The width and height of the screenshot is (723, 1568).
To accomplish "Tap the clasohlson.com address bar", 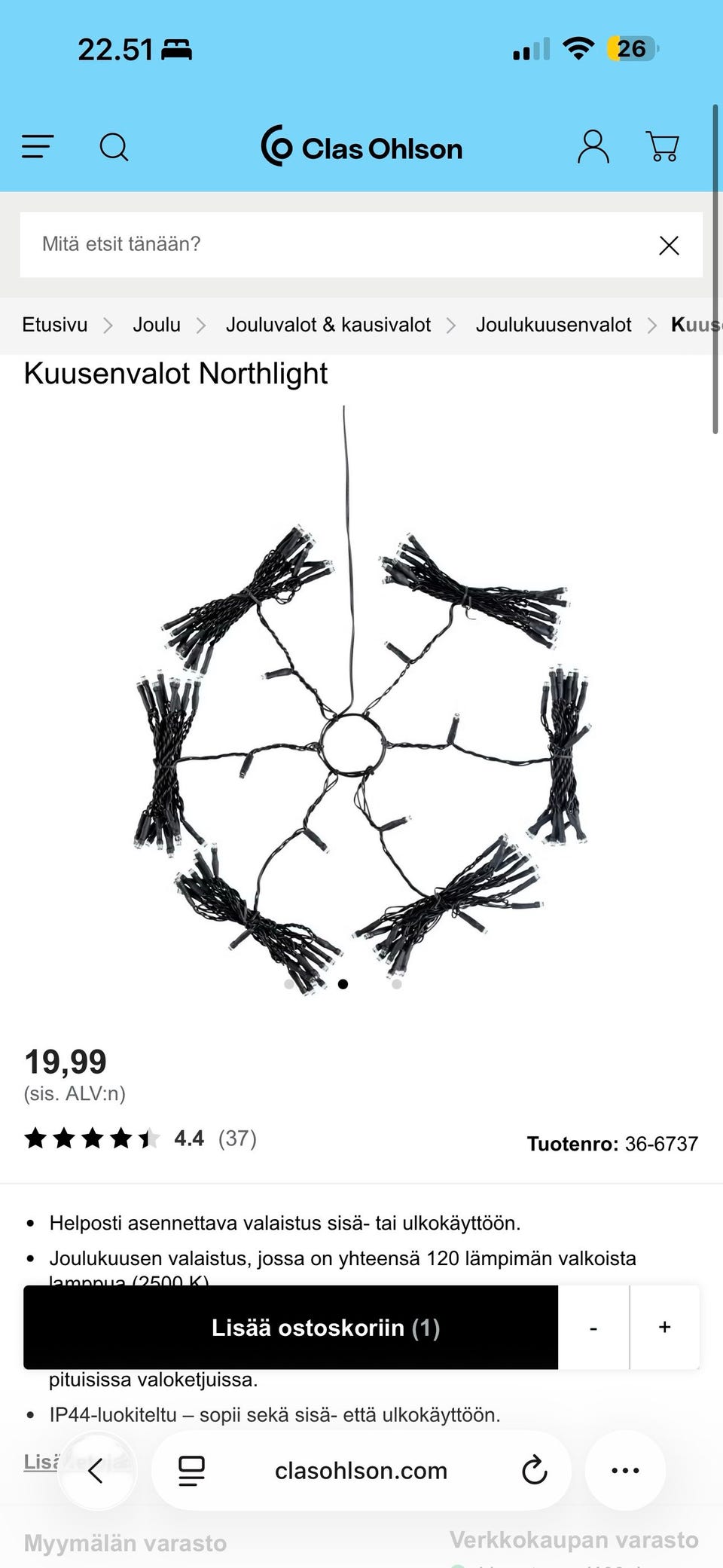I will tap(361, 1470).
